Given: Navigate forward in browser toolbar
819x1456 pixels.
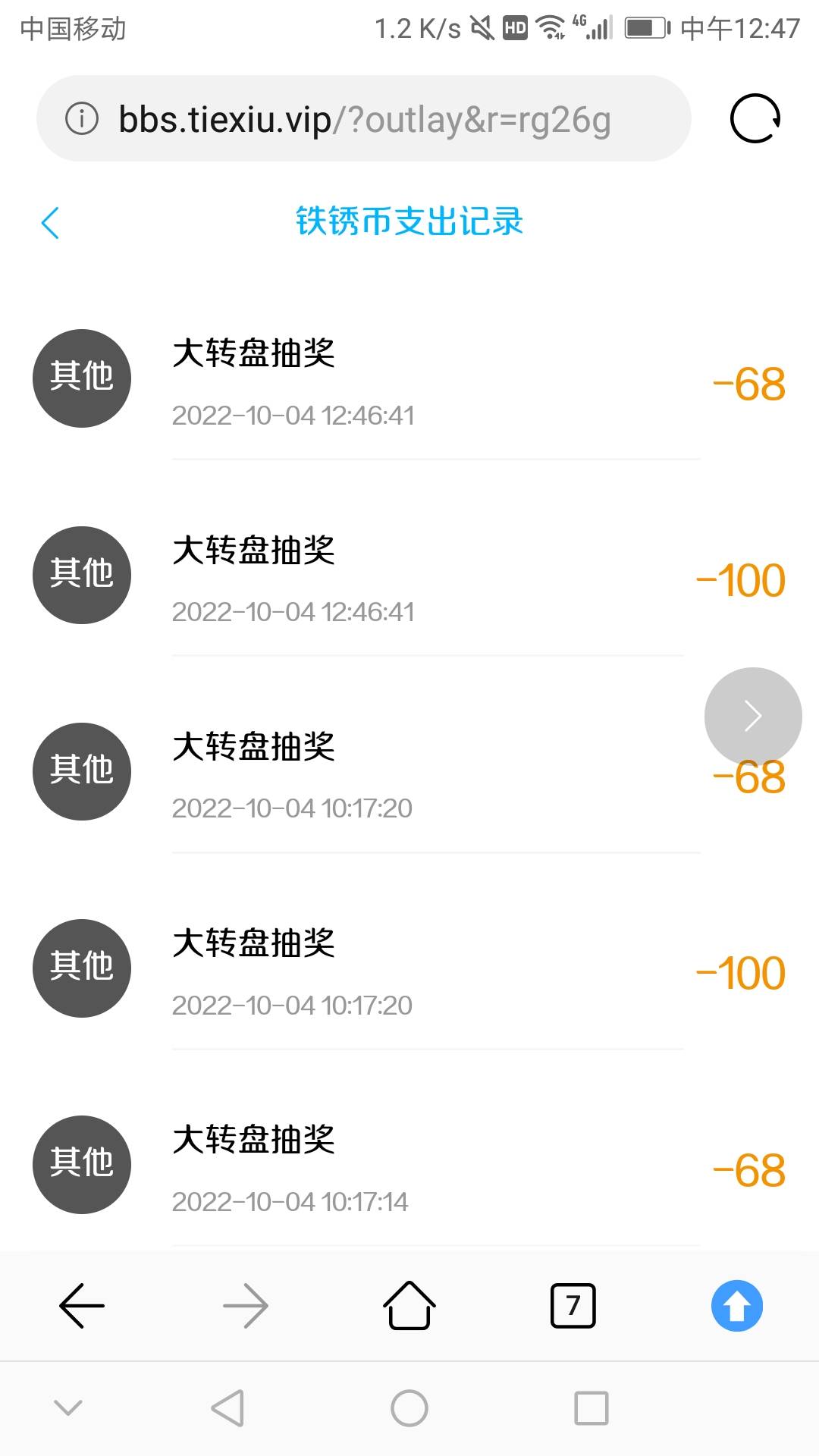Looking at the screenshot, I should [x=246, y=1306].
